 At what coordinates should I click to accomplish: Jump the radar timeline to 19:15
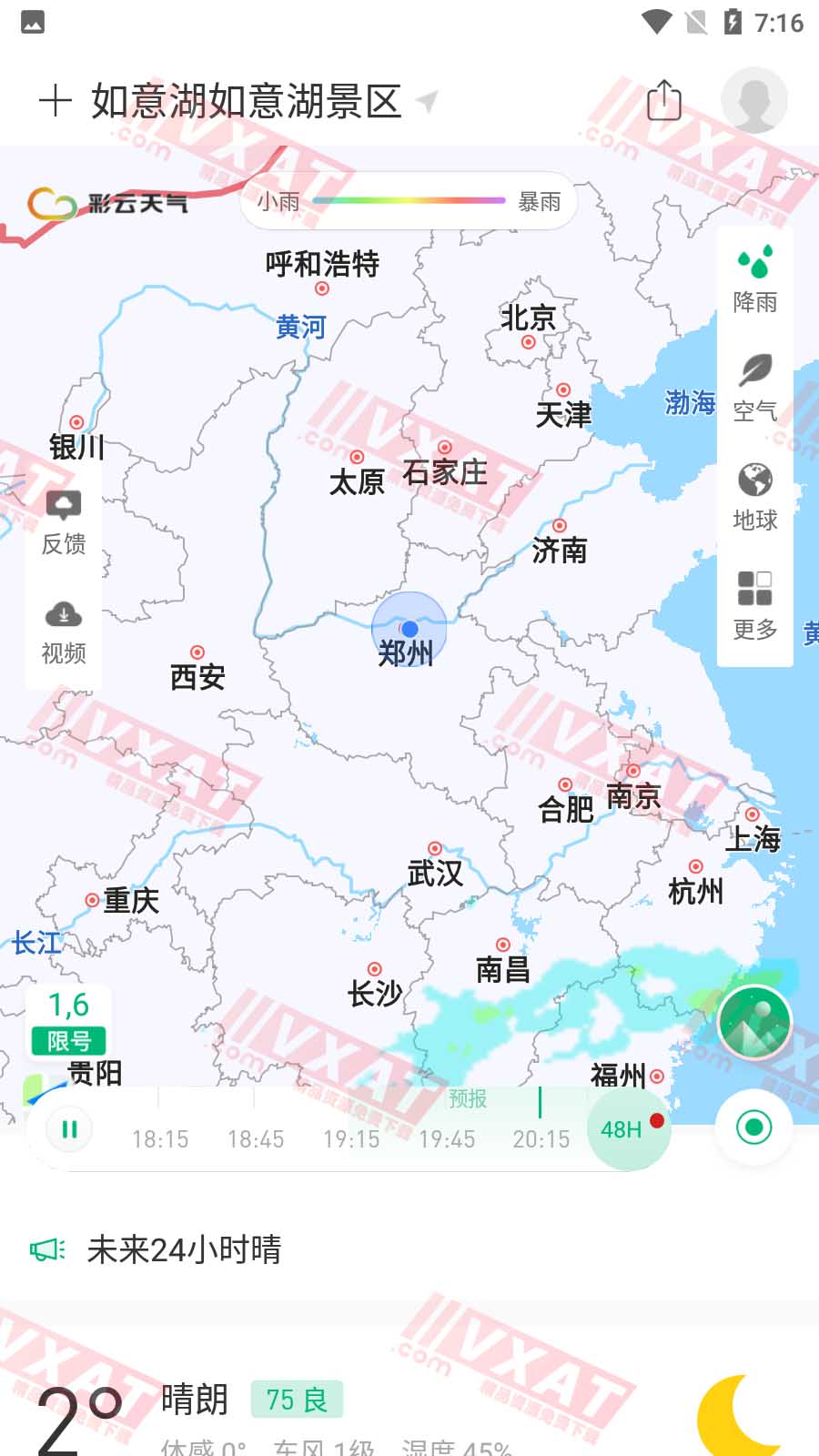click(x=351, y=1138)
